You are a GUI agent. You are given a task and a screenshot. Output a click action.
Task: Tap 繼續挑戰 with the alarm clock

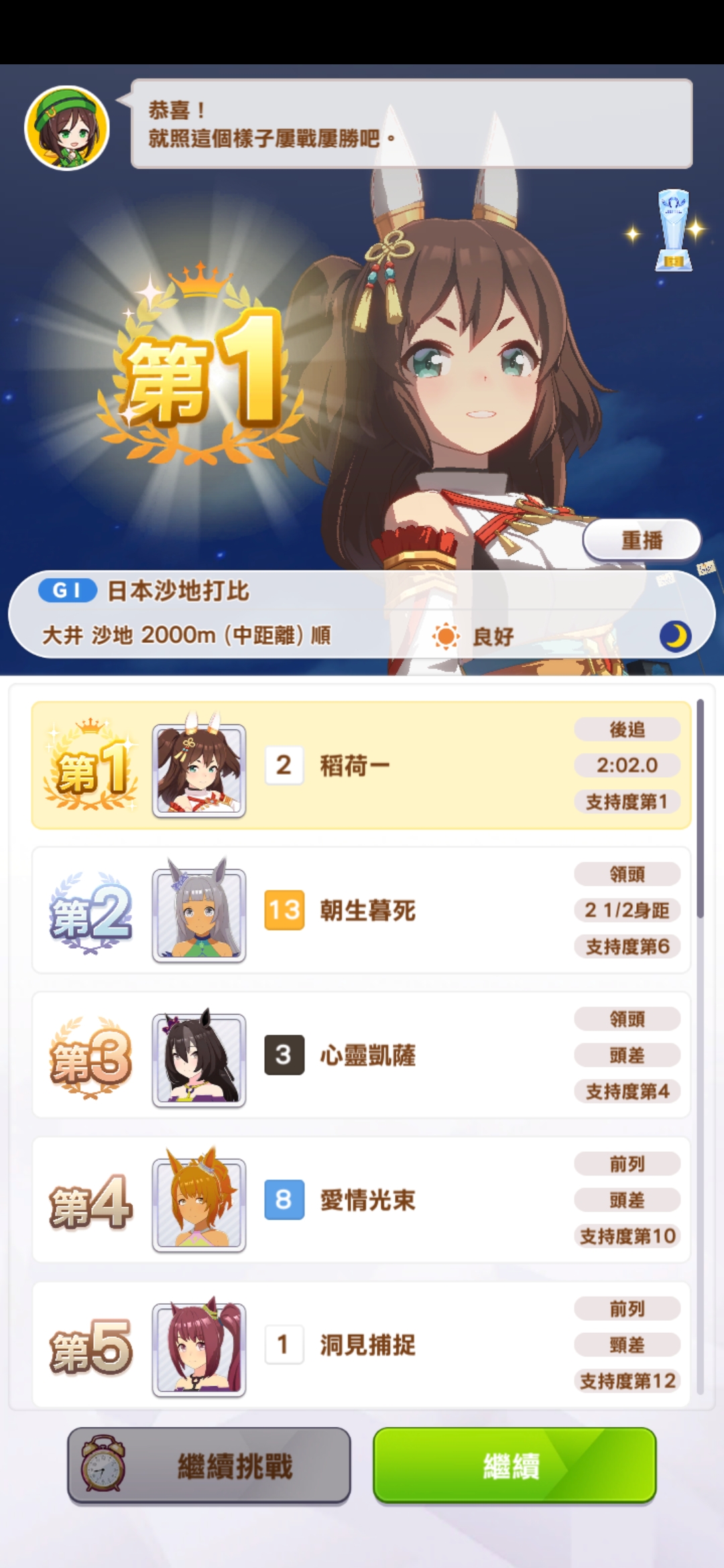point(209,1465)
